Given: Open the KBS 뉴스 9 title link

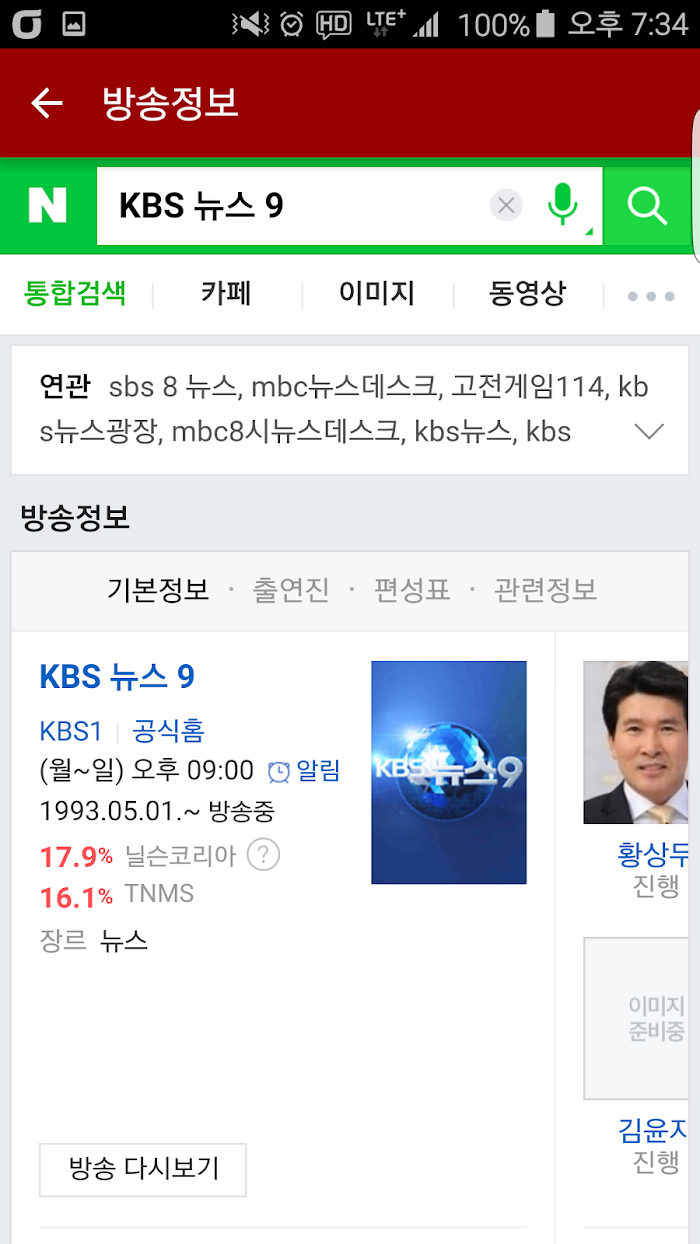Looking at the screenshot, I should click(x=117, y=677).
